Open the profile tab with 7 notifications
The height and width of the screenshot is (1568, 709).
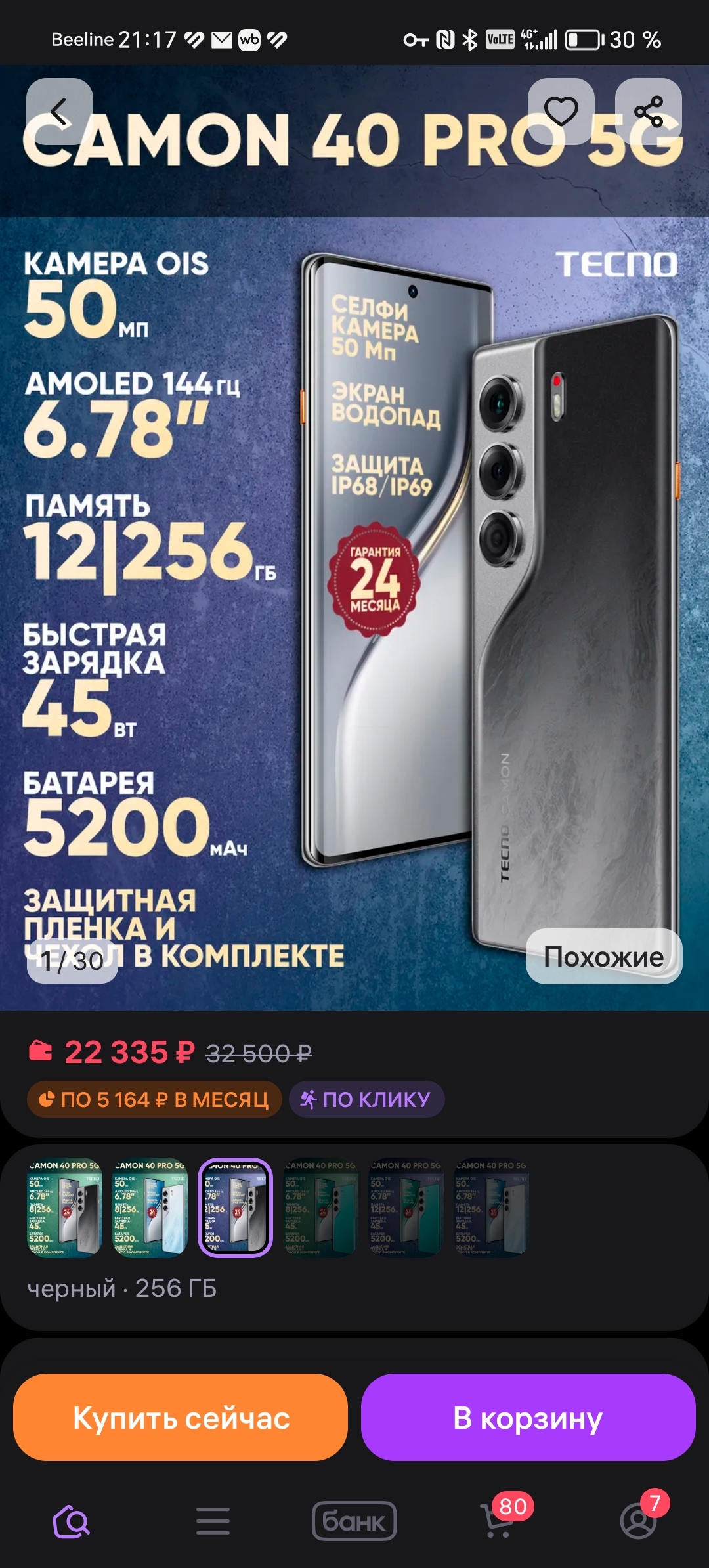click(638, 1519)
